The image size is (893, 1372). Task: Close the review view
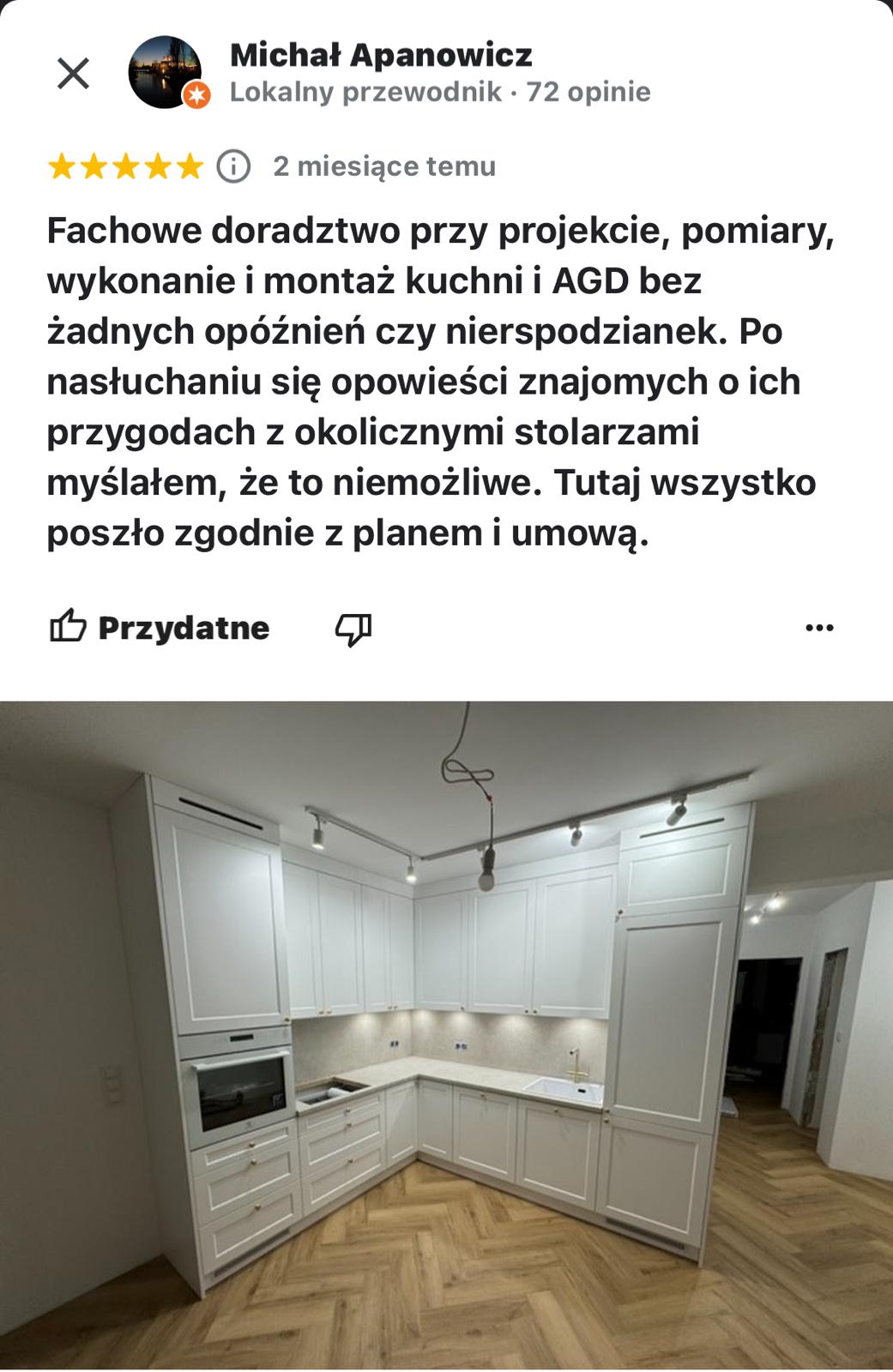point(73,73)
